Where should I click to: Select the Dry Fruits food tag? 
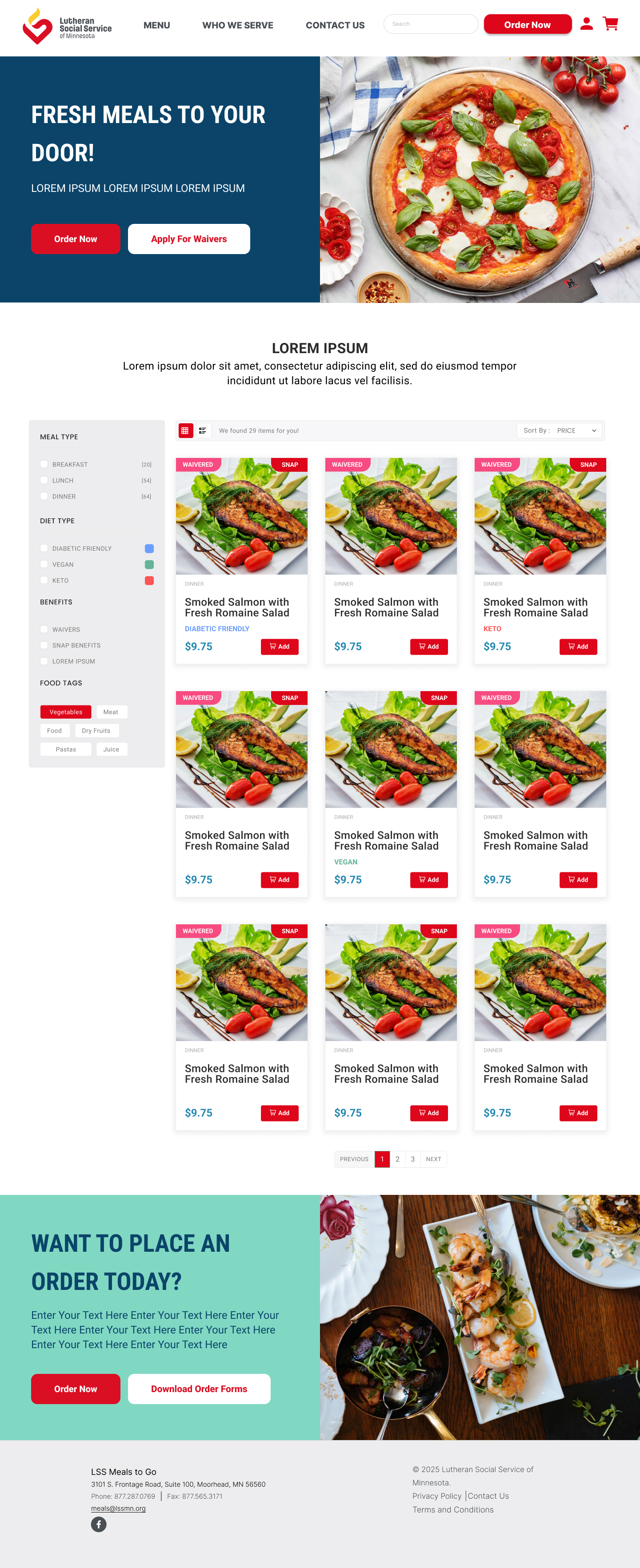pos(96,730)
